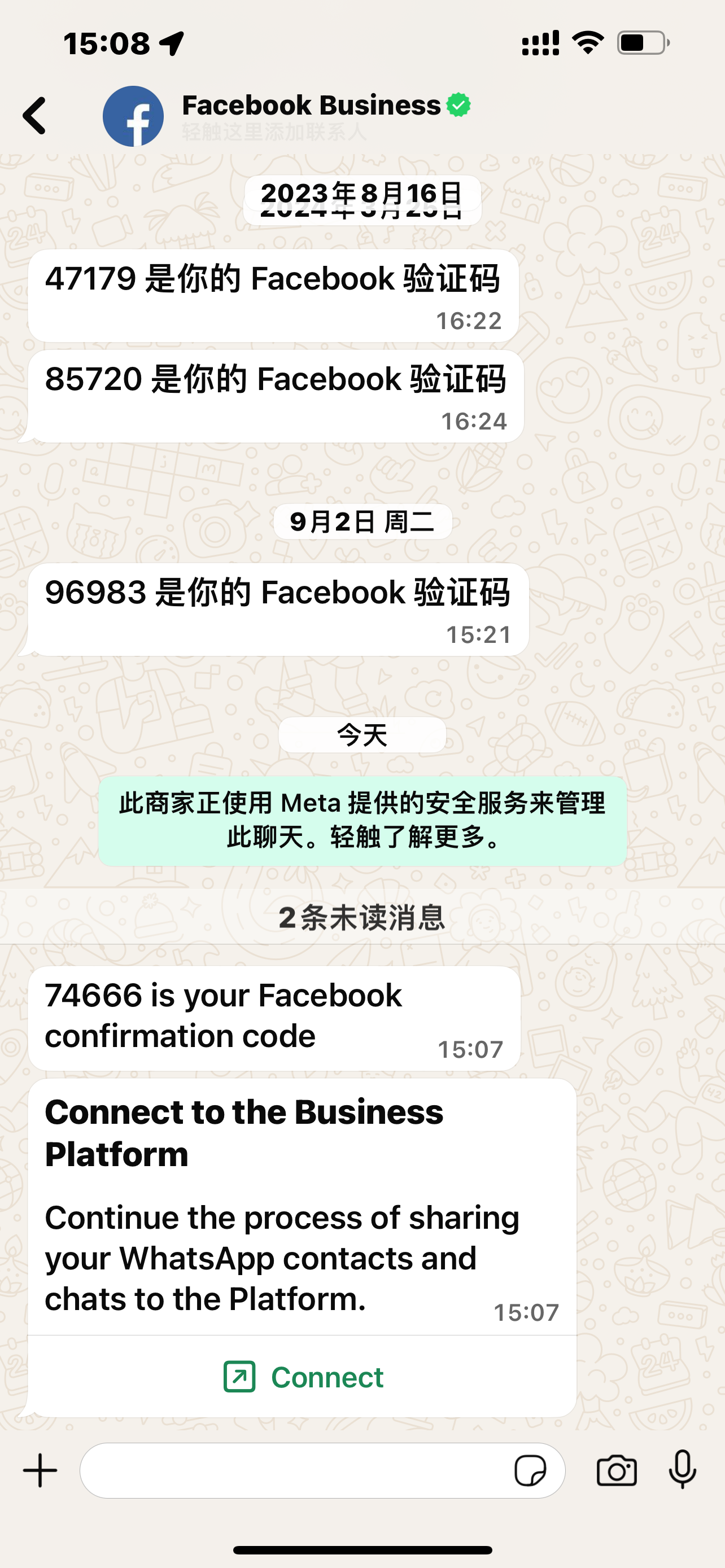Open the Facebook Business profile picture
Screen dimensions: 725x1568
tap(133, 116)
